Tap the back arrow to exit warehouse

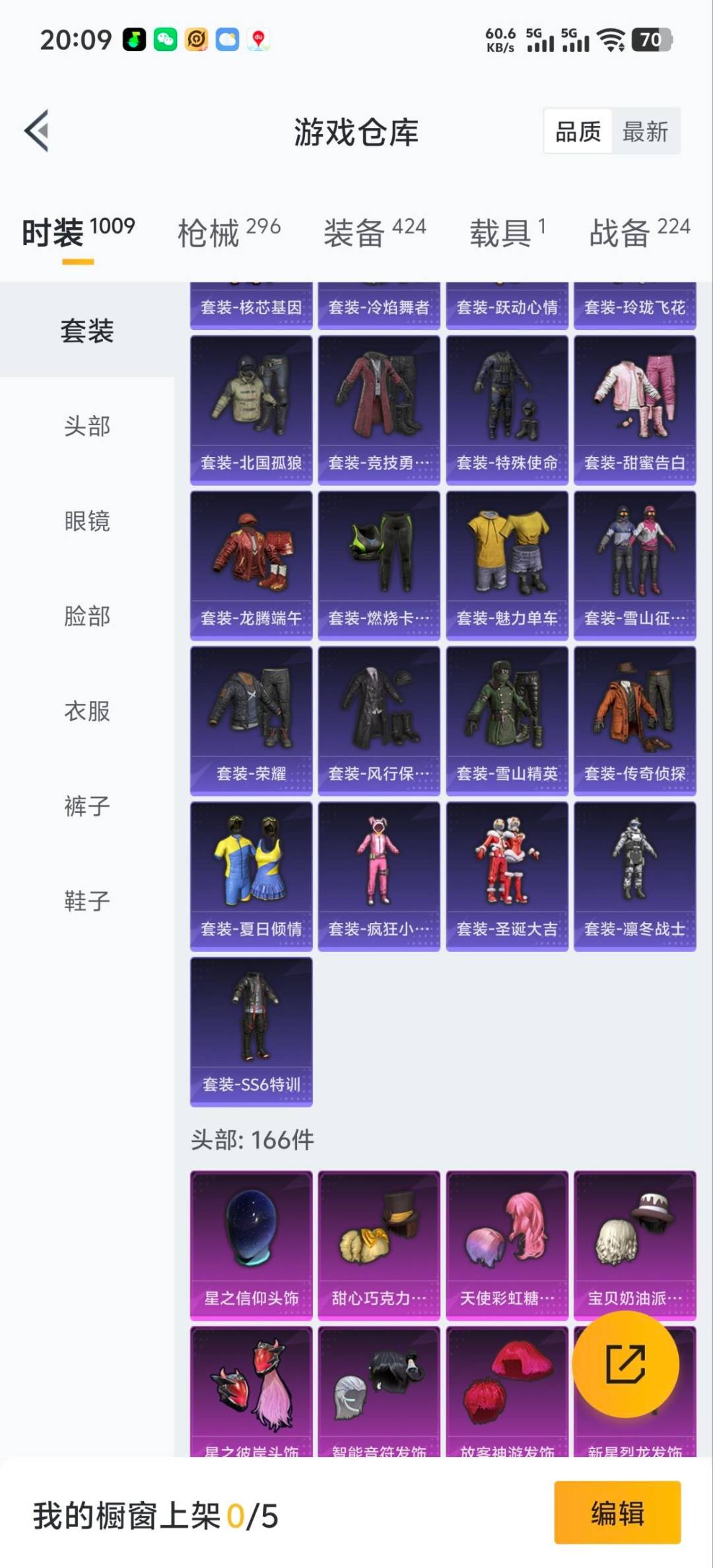[36, 130]
